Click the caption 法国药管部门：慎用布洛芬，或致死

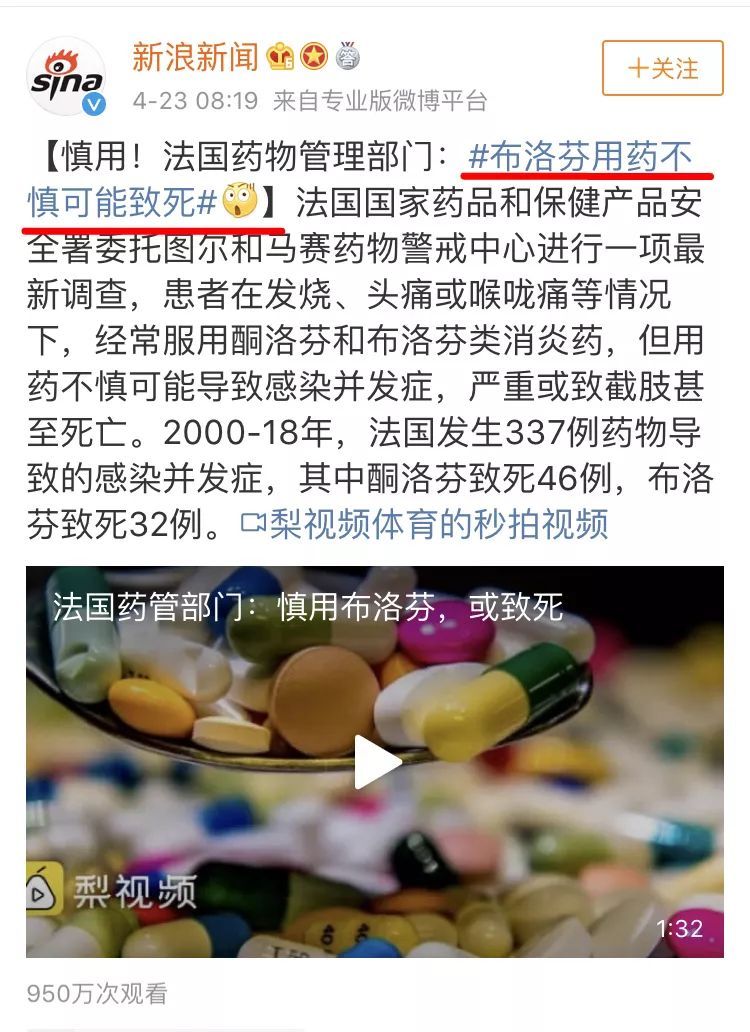coord(310,608)
